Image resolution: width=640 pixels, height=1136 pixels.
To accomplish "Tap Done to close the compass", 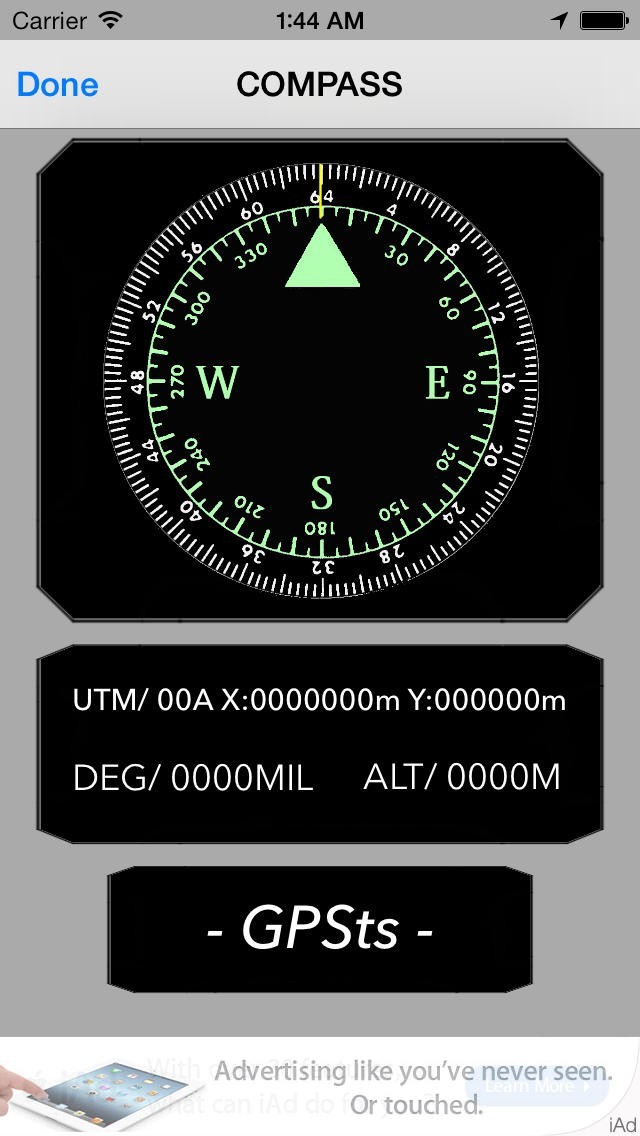I will coord(57,85).
